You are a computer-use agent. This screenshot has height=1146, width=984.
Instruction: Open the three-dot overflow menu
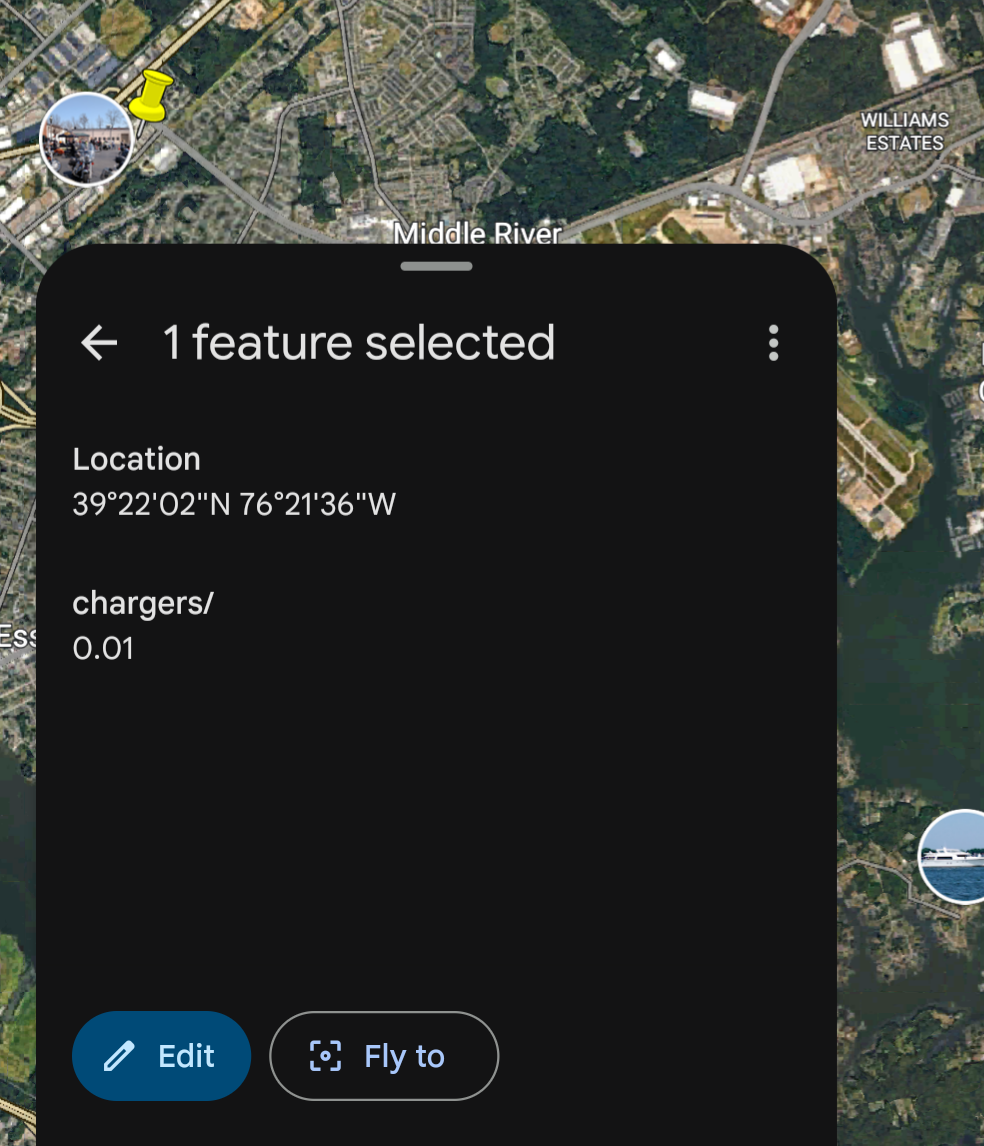pos(773,343)
